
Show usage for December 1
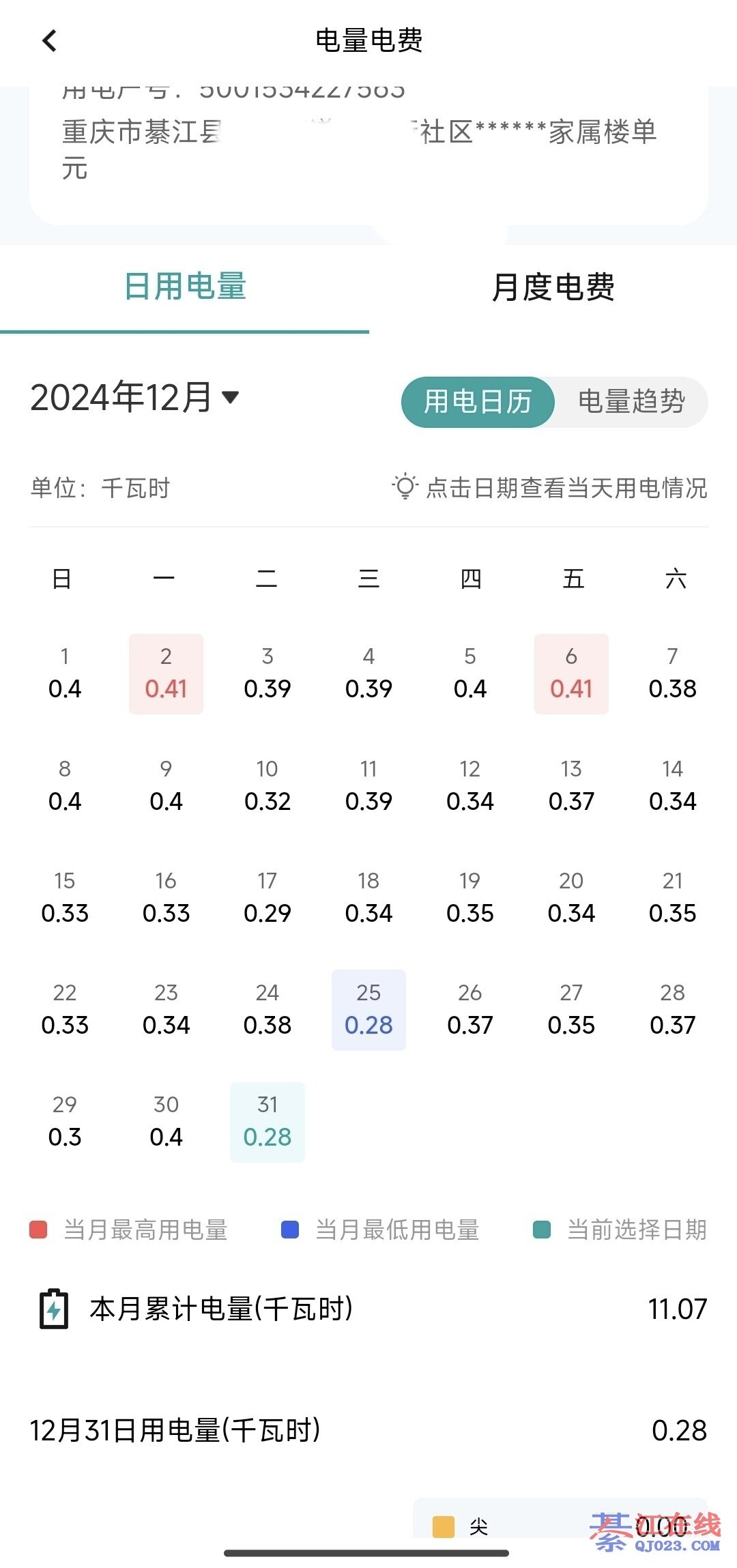tap(65, 674)
